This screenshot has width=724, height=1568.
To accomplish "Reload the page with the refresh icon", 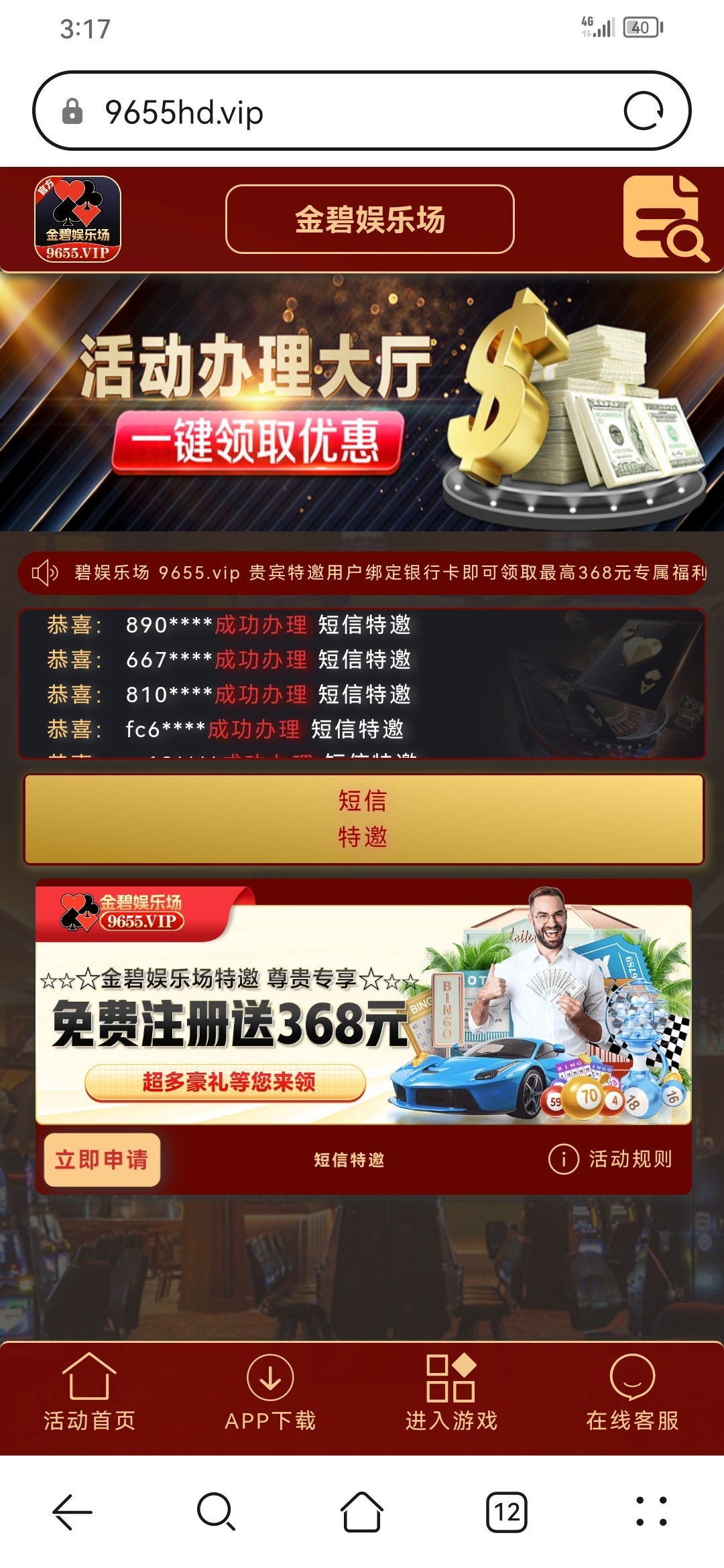I will 643,111.
